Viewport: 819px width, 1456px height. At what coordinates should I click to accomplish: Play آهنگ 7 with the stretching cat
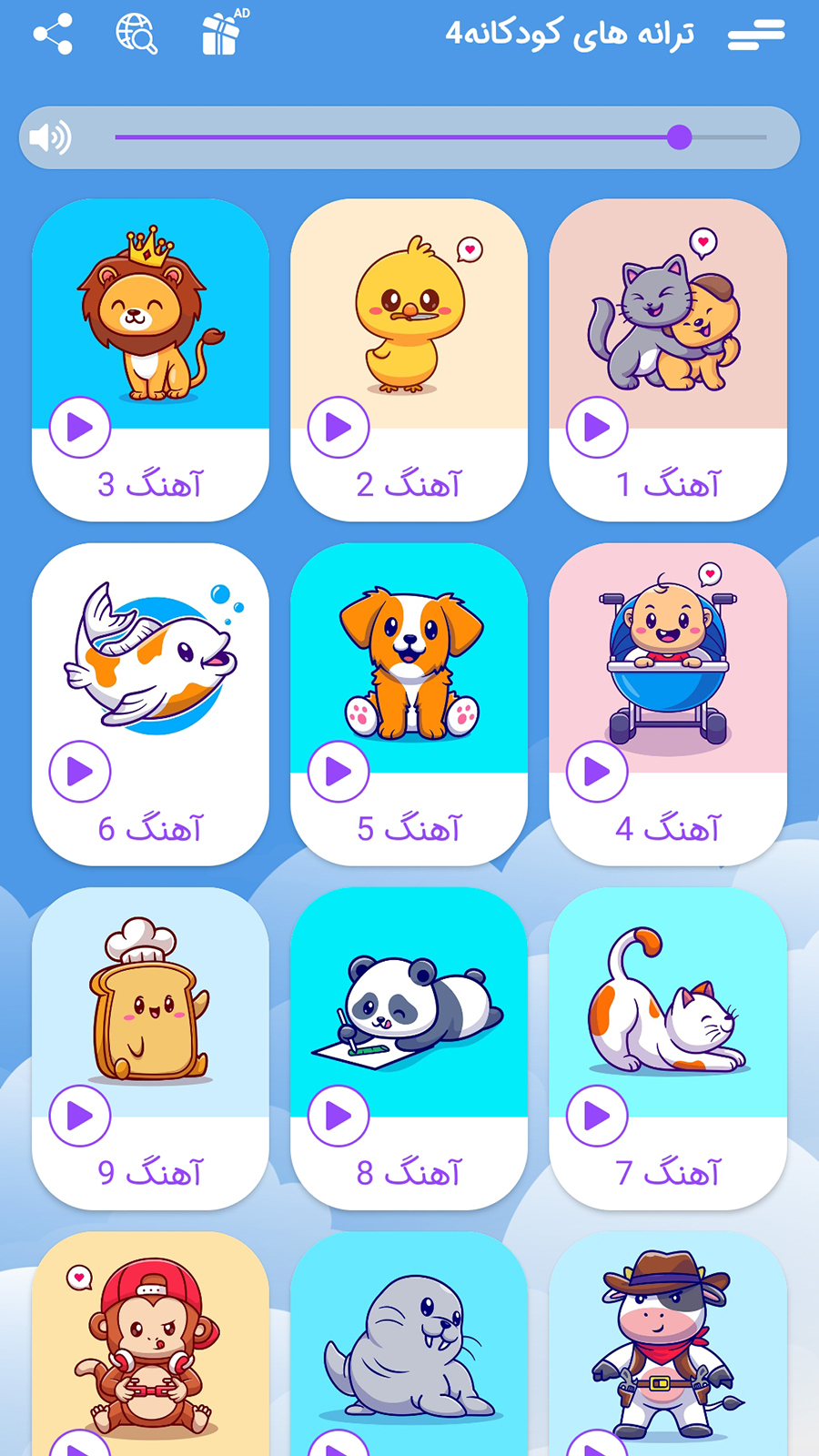click(x=597, y=1116)
